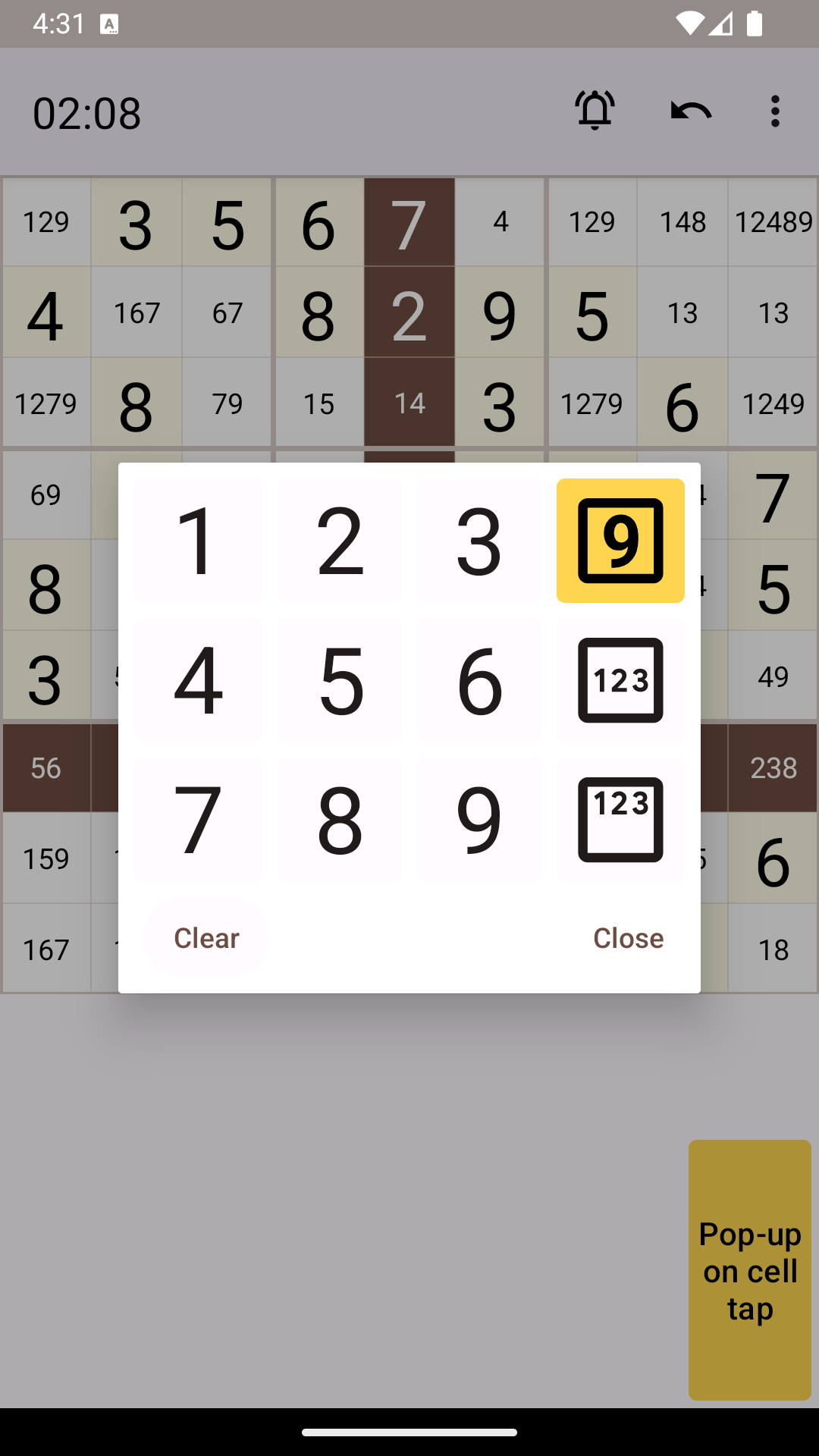Choose number 8 on the keypad

click(340, 820)
